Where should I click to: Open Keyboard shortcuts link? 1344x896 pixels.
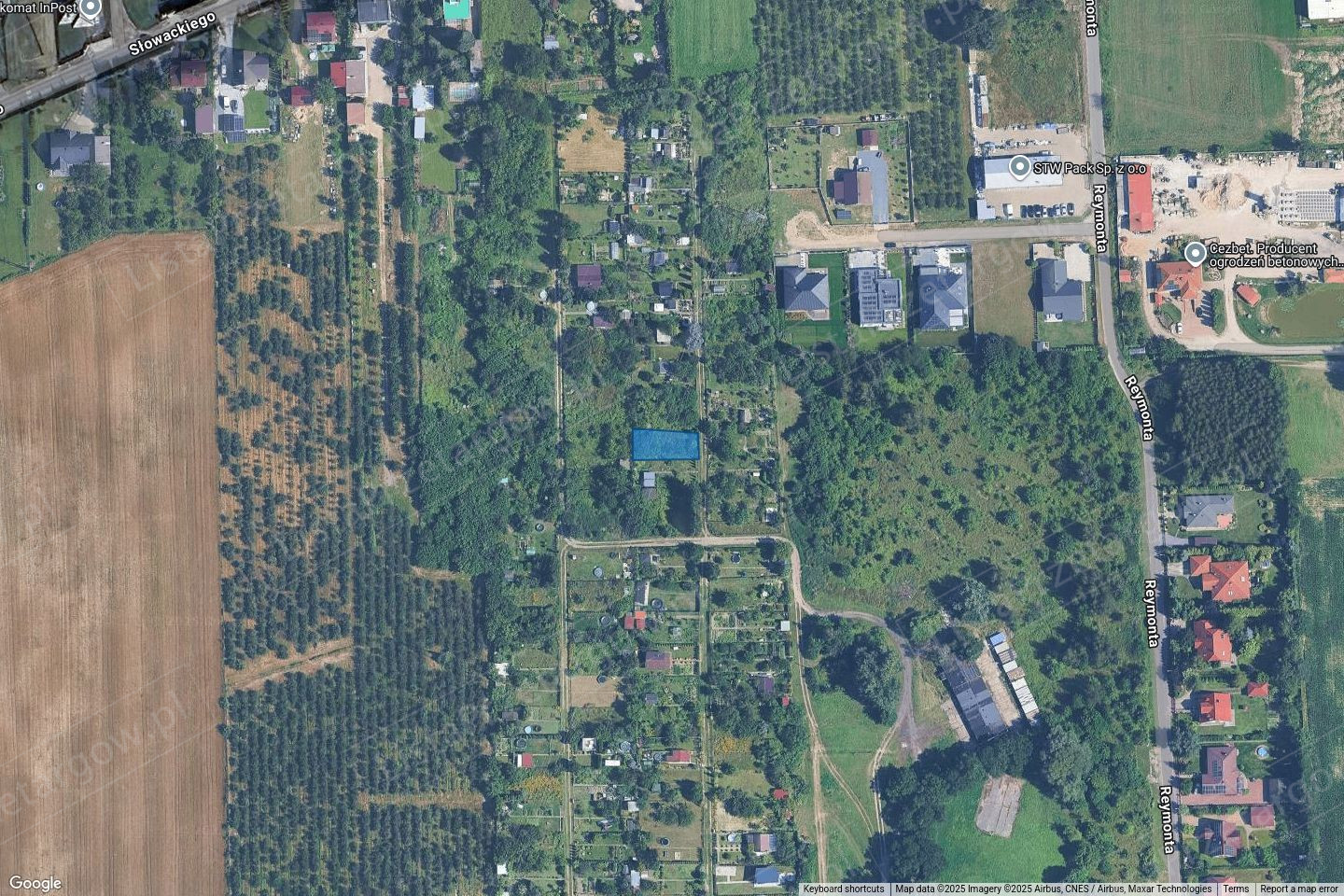click(844, 889)
